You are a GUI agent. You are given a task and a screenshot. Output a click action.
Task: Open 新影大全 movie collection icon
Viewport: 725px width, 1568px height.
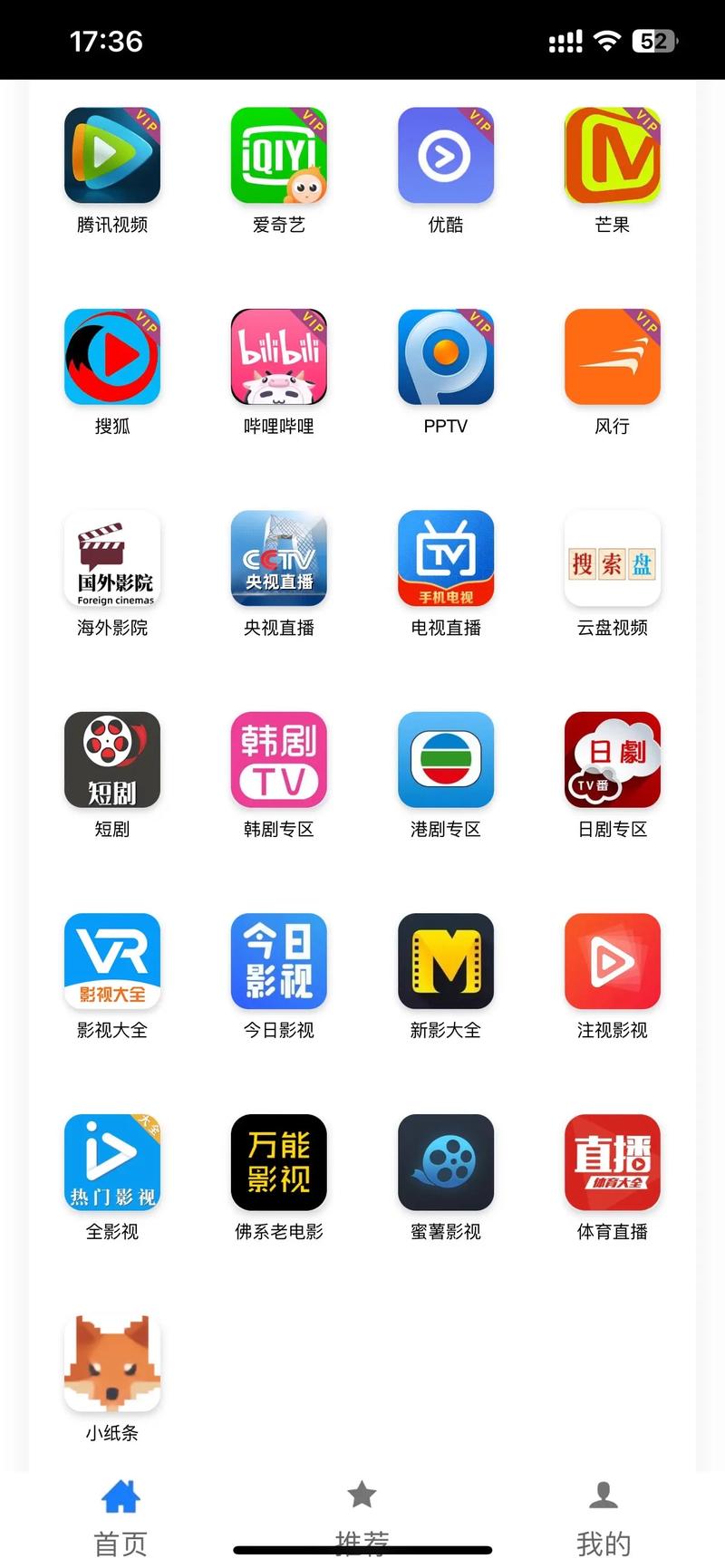point(445,961)
